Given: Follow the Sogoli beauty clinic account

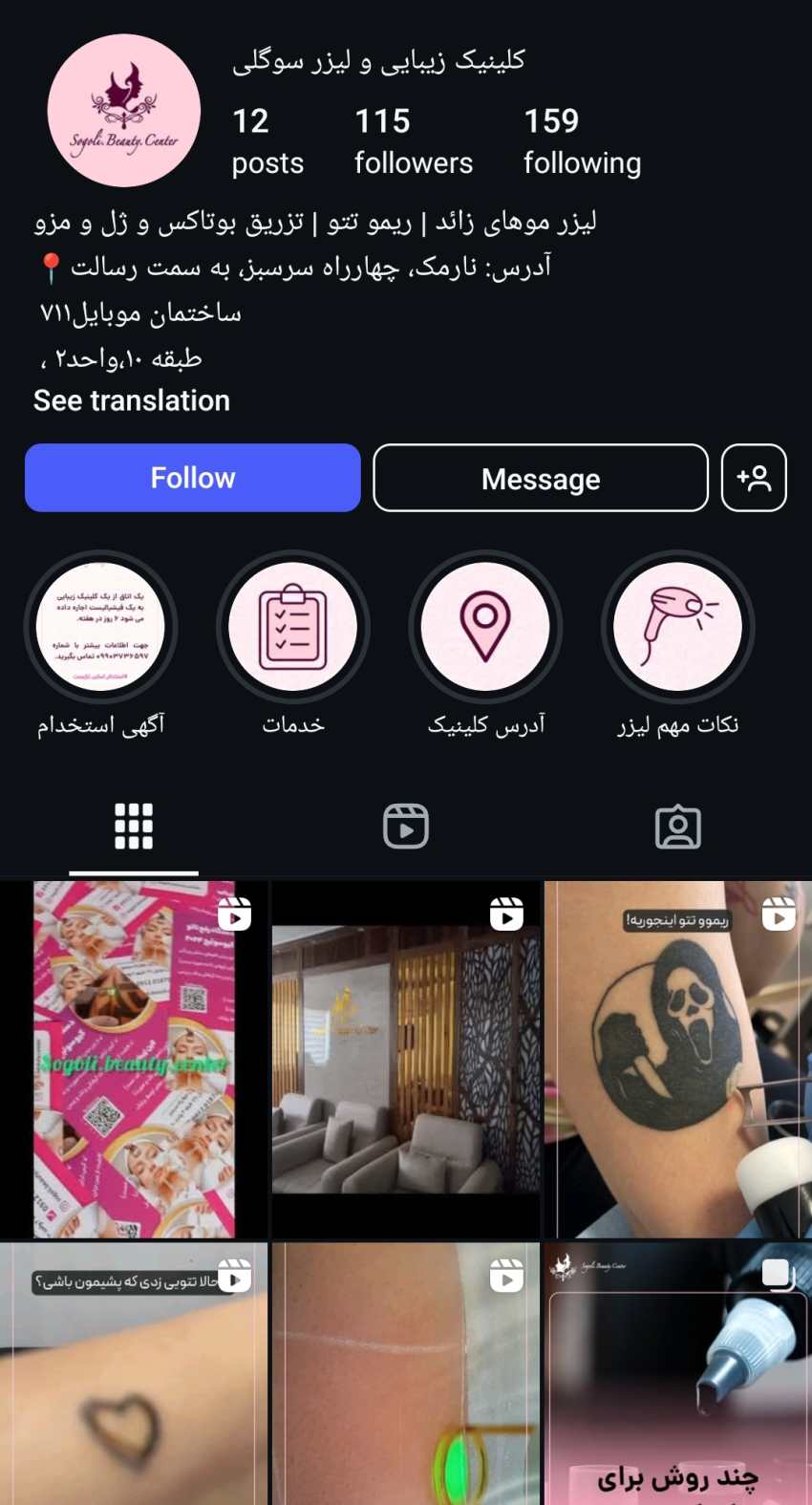Looking at the screenshot, I should click(193, 478).
